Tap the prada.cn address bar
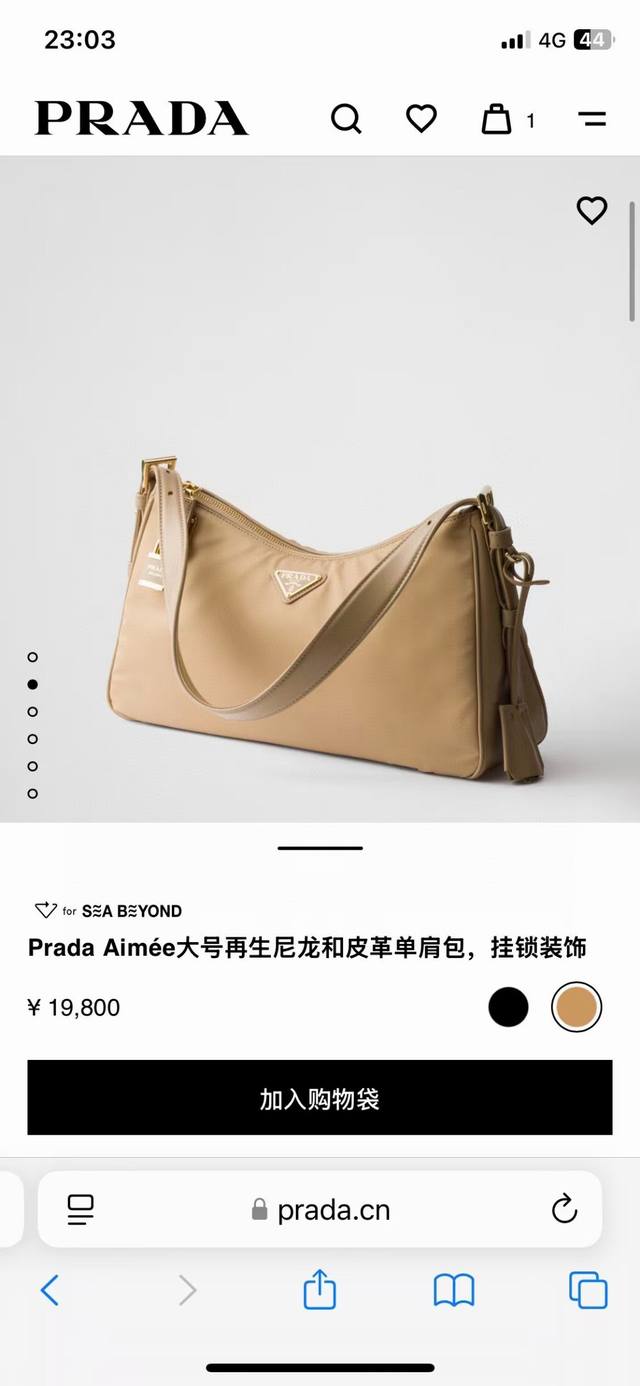The height and width of the screenshot is (1386, 640). (320, 1210)
